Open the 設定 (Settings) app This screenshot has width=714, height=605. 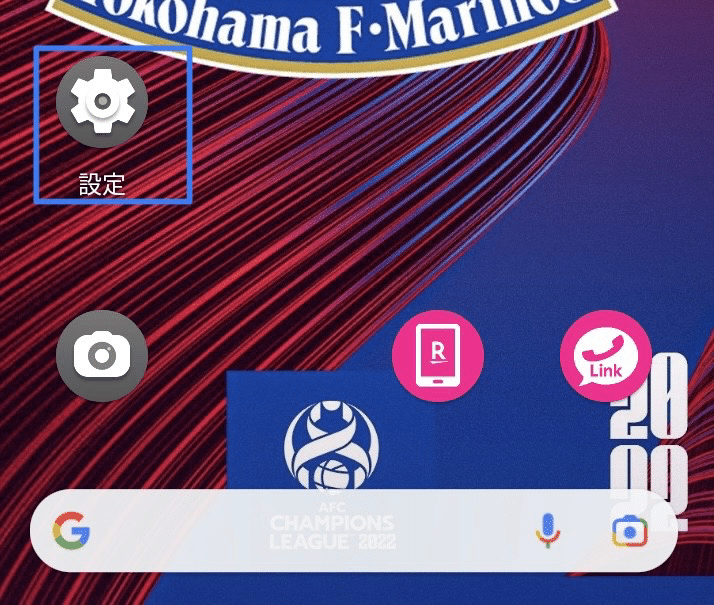coord(102,103)
